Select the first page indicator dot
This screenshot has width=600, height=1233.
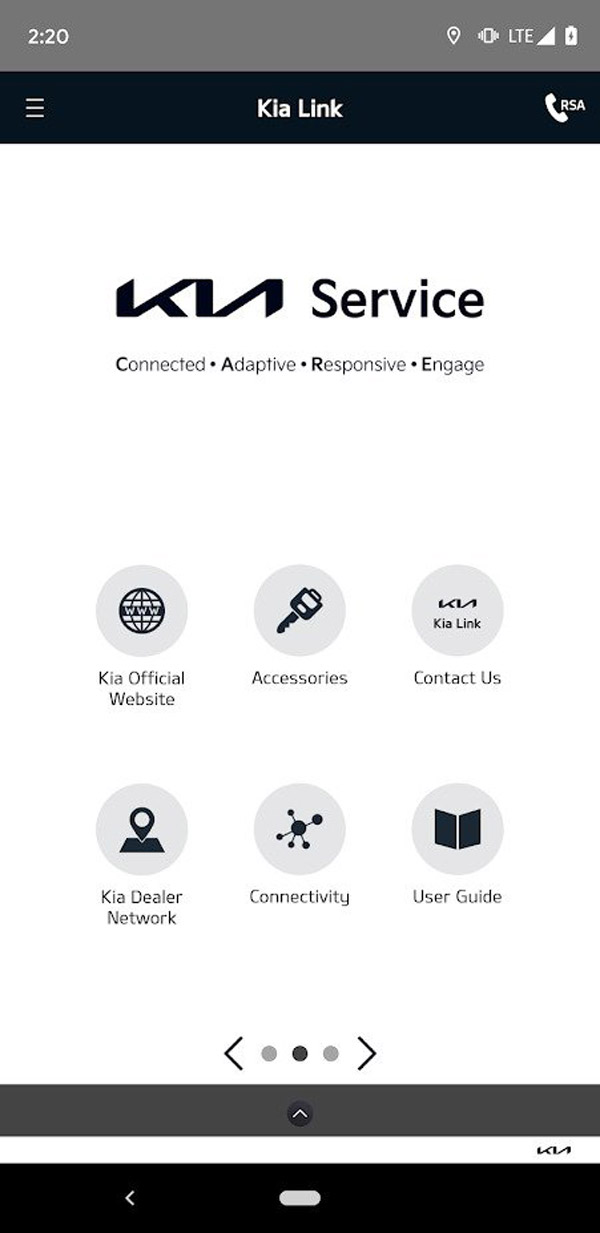tap(268, 1053)
